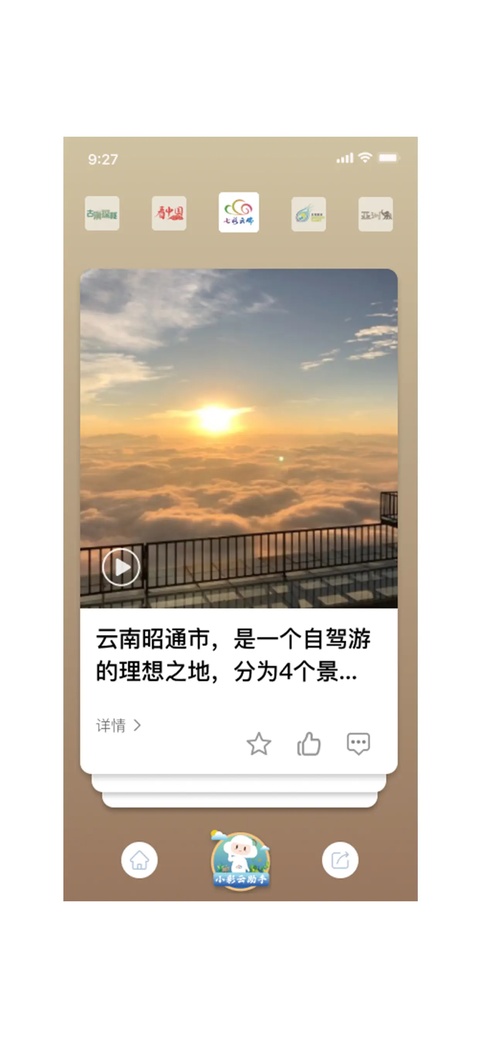
Task: Share using the bottom share icon
Action: click(340, 860)
